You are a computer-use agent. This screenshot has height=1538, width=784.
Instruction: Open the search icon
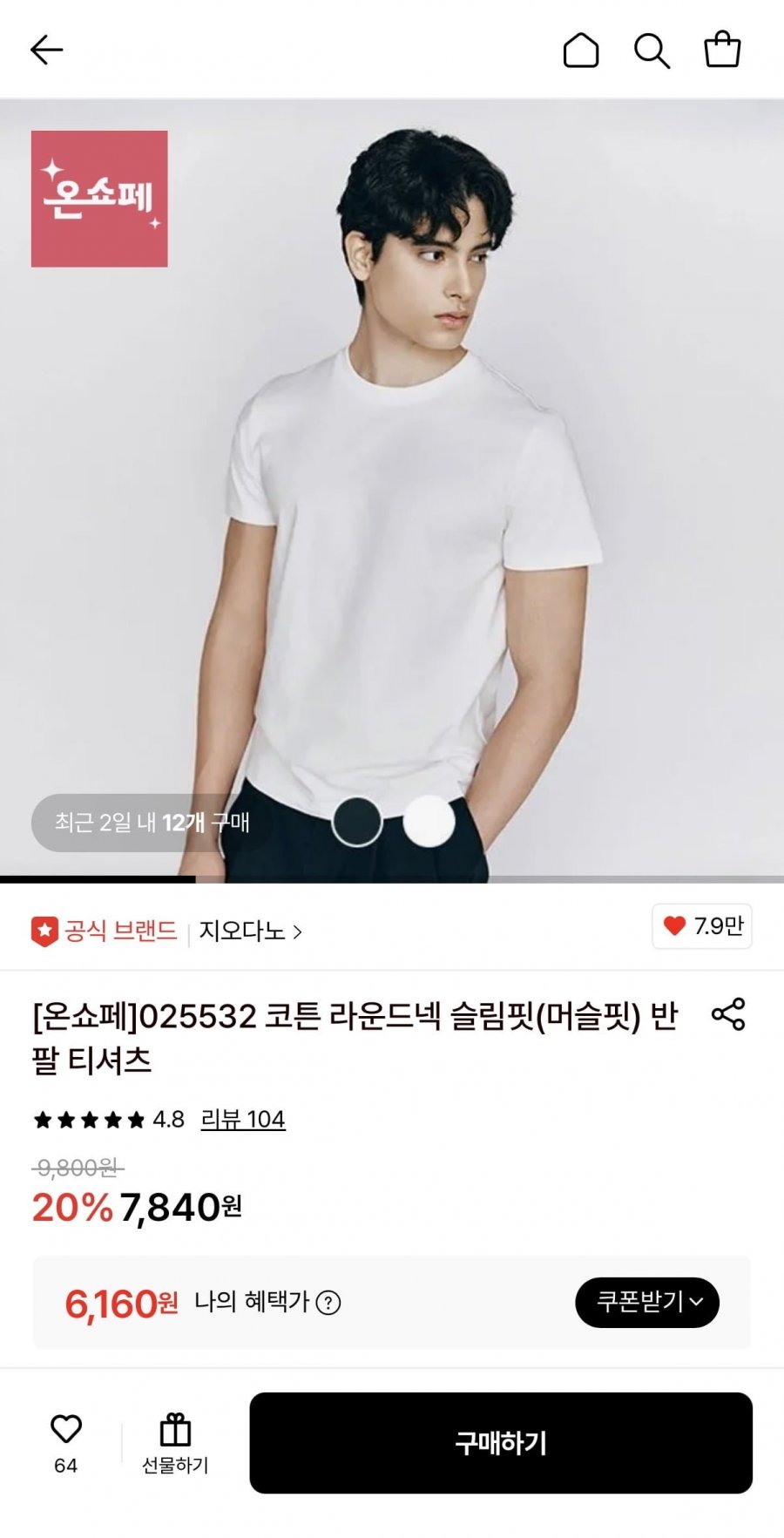pos(652,50)
